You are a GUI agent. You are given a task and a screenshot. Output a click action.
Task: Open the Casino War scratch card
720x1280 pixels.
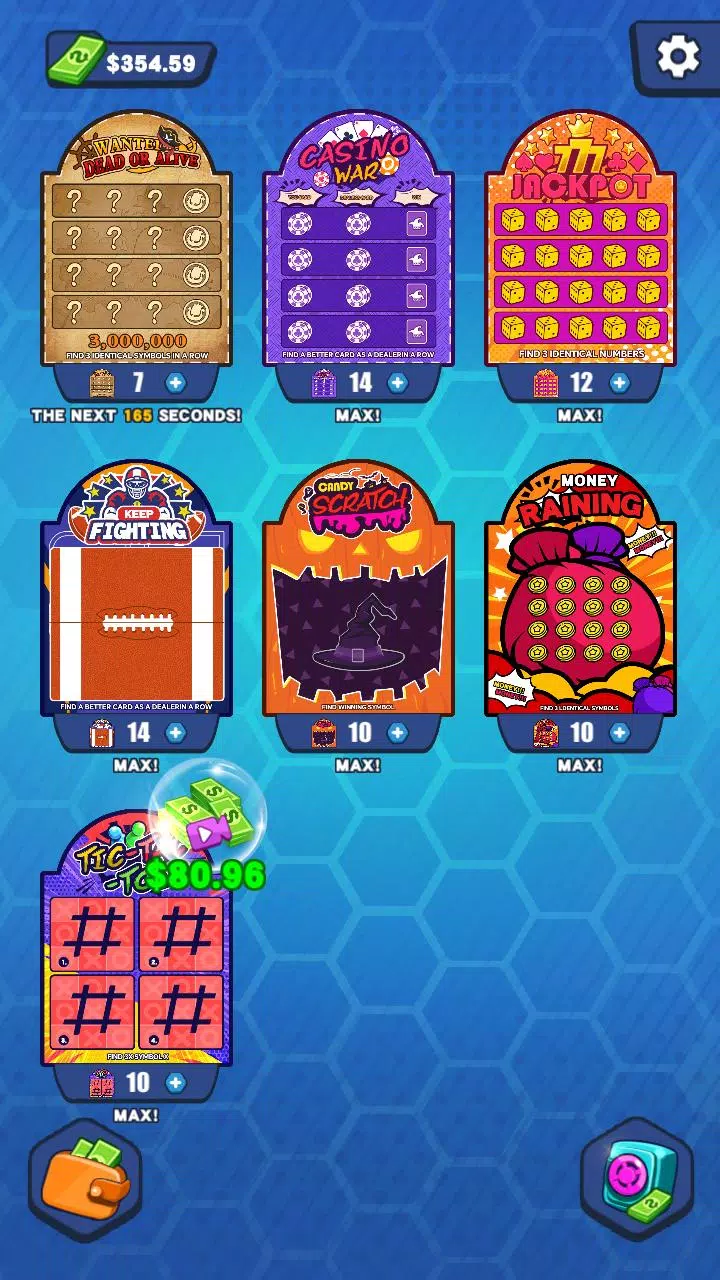click(358, 240)
